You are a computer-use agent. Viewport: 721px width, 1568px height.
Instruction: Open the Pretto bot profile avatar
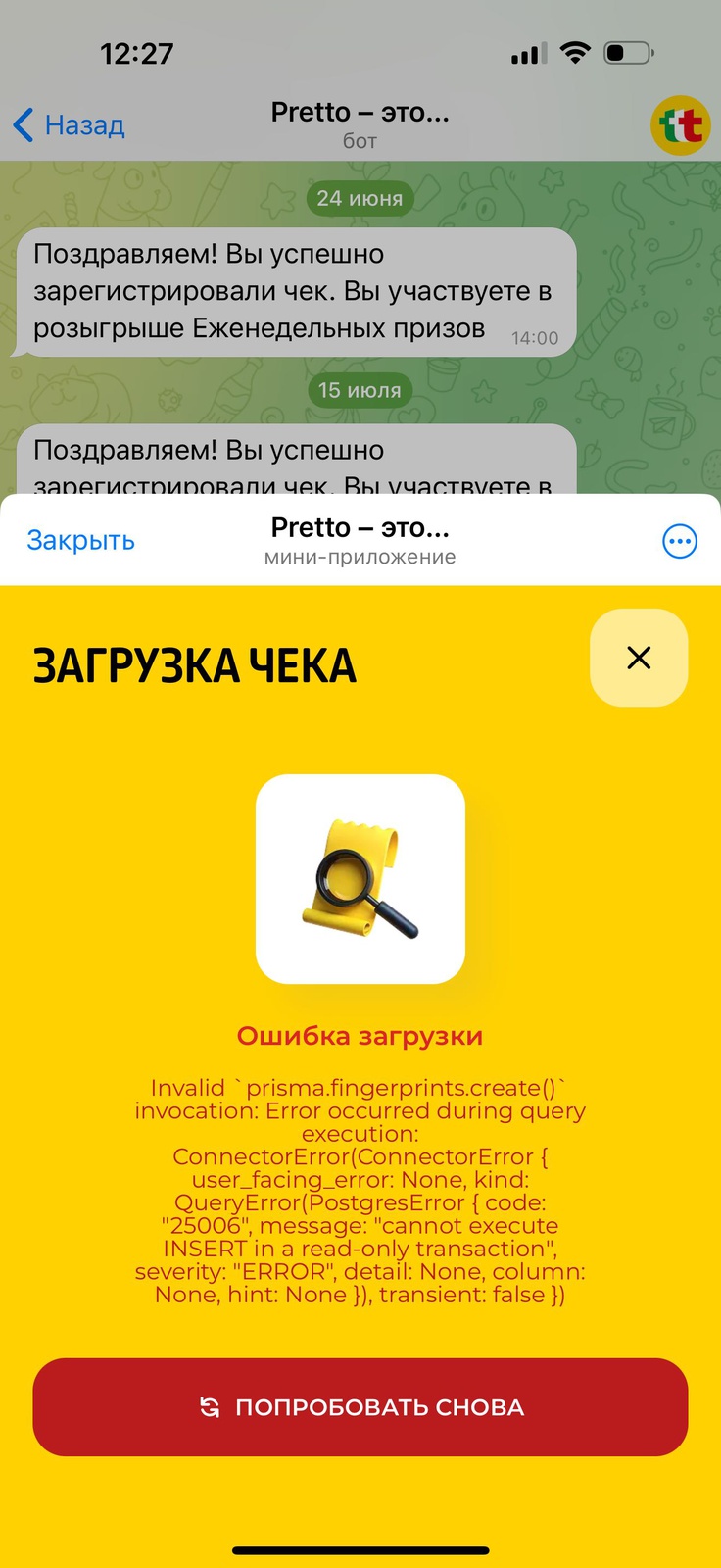coord(681,125)
